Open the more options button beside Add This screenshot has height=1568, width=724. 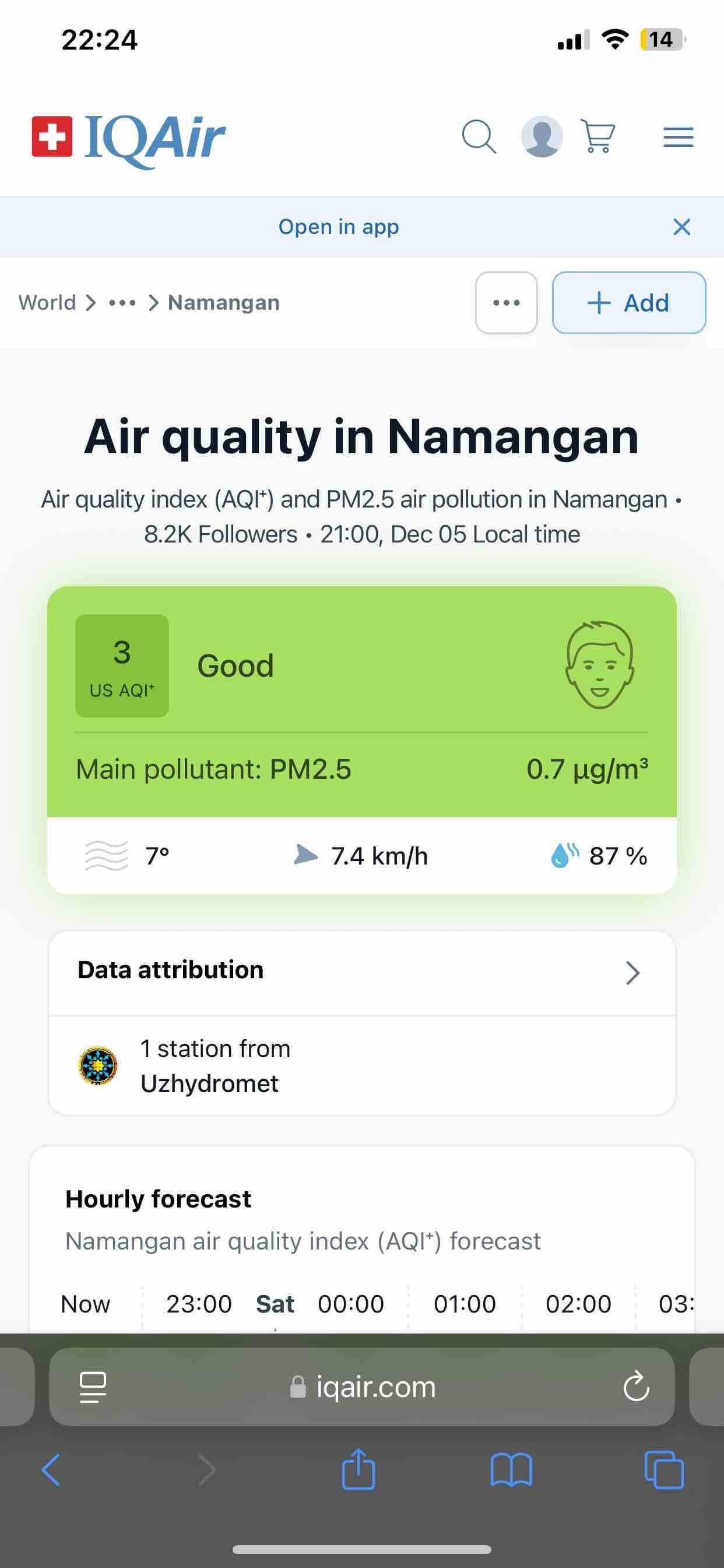506,303
